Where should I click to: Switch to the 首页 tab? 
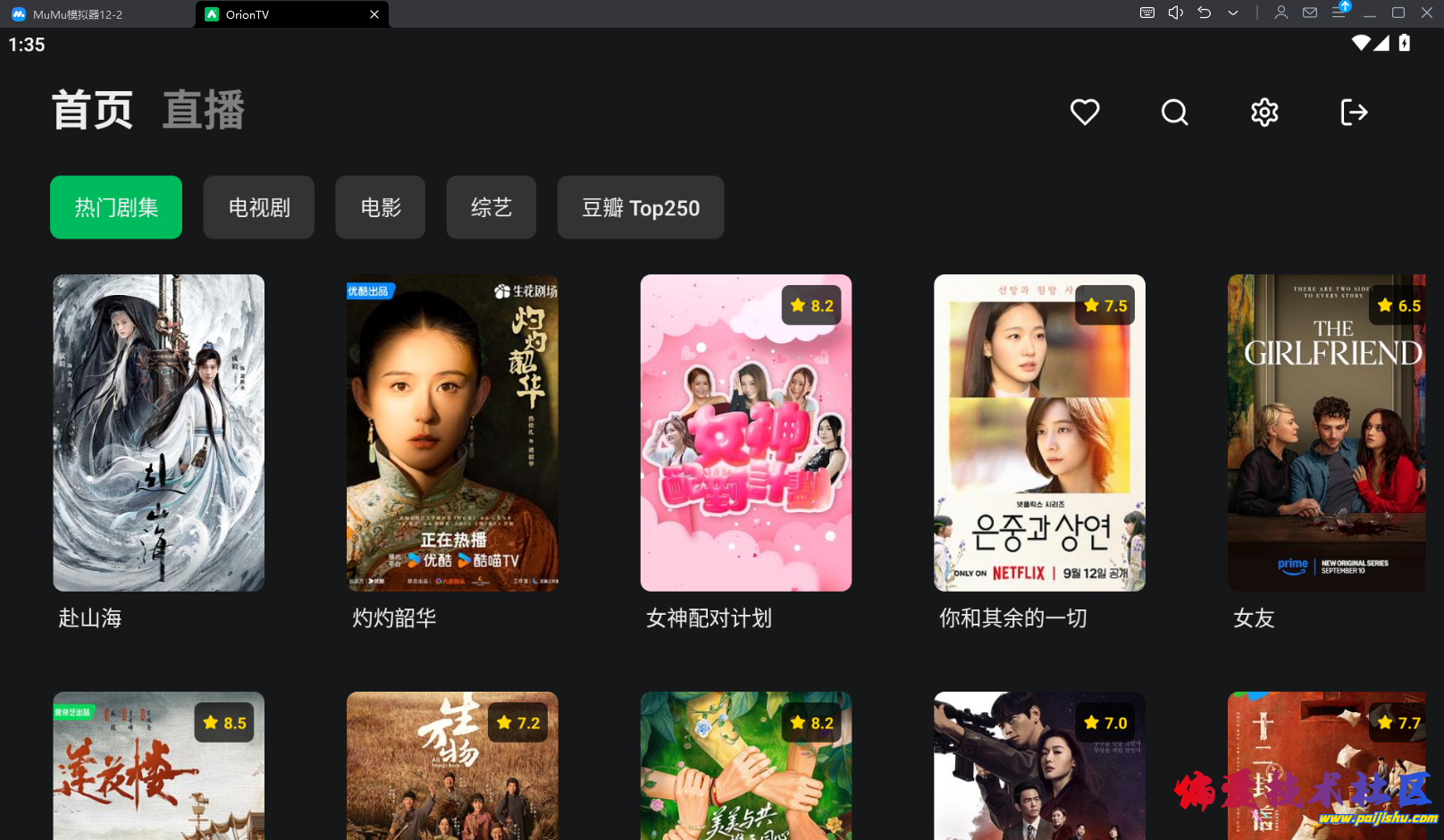93,111
